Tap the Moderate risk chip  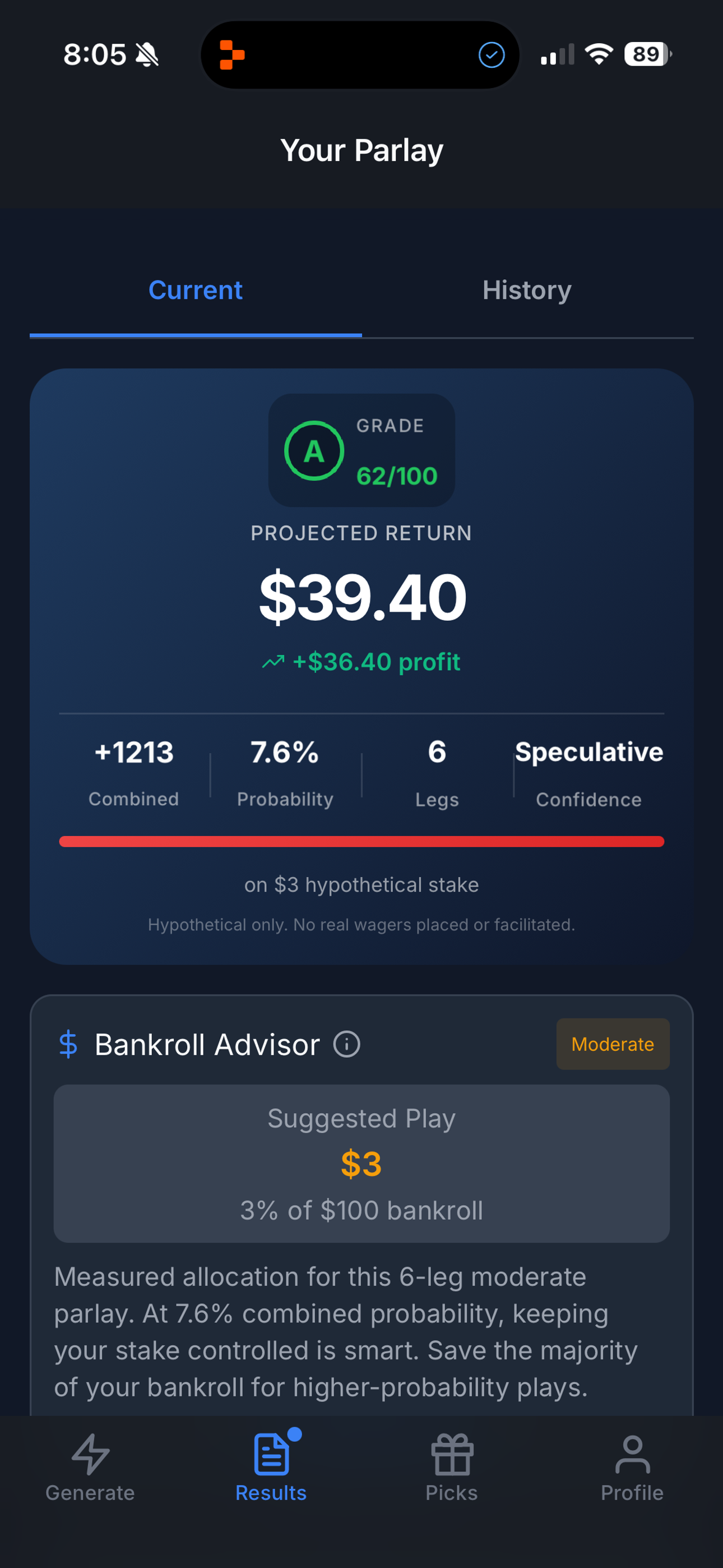coord(612,1044)
